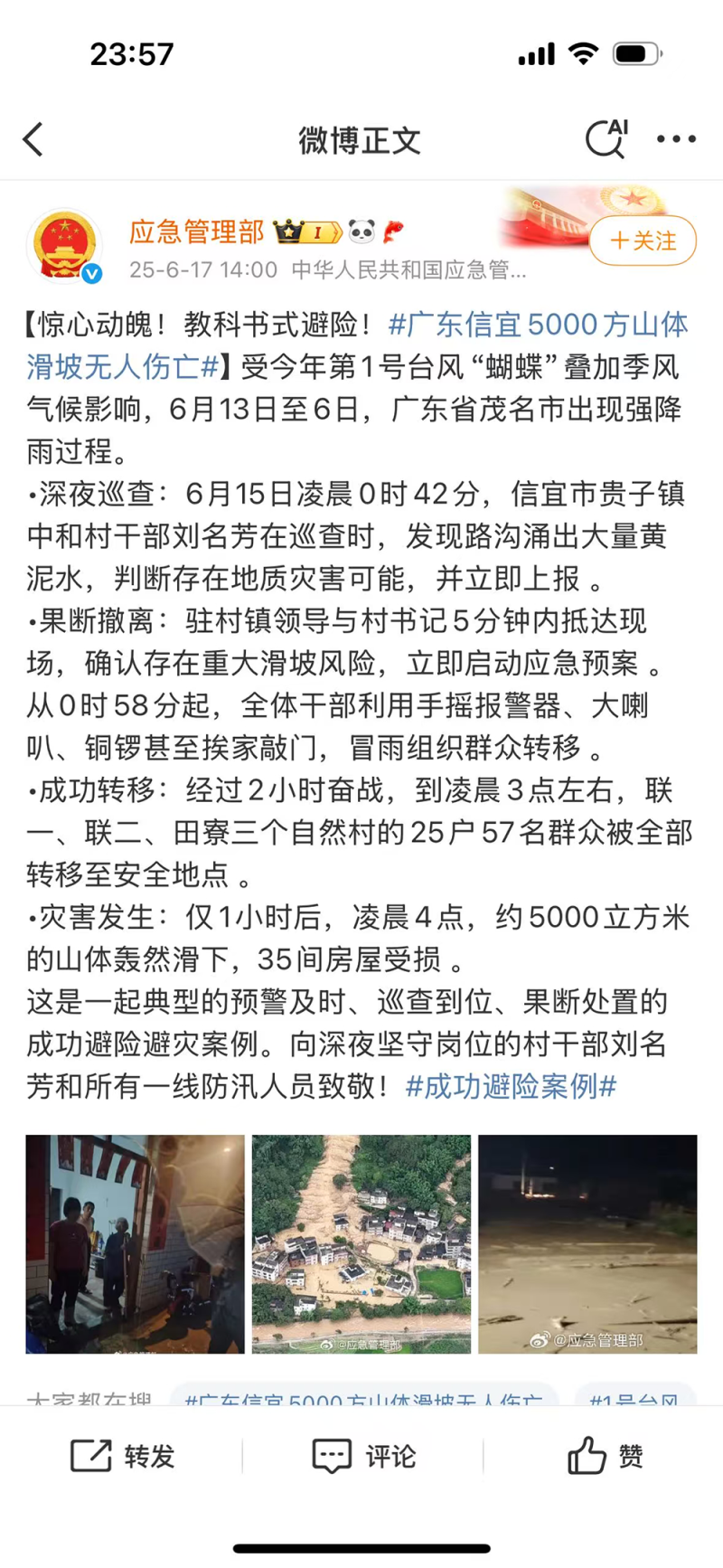Open the 应急管理部 account name
This screenshot has width=723, height=1568.
click(196, 232)
